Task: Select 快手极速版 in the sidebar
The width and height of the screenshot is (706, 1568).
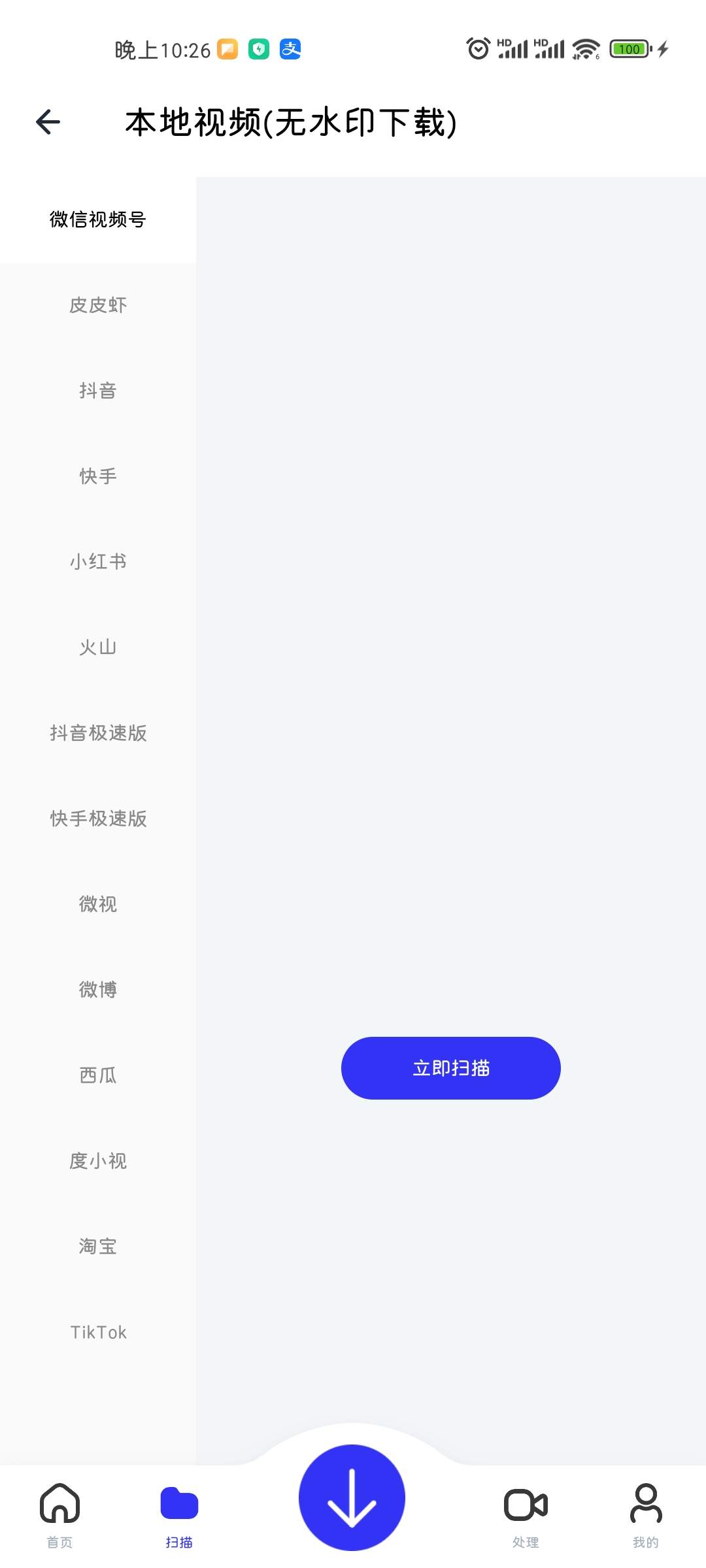Action: point(98,819)
